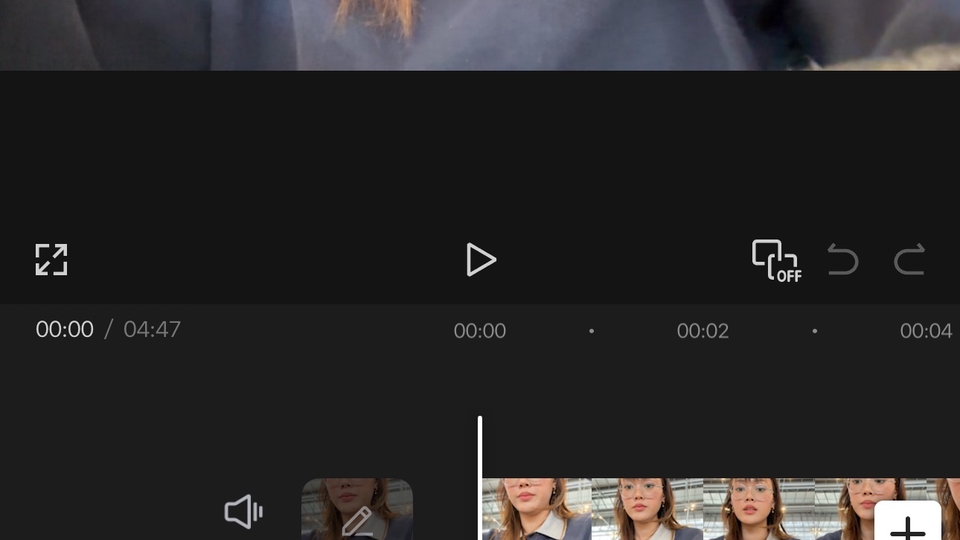Mute the clip audio with the speaker icon

tap(243, 513)
